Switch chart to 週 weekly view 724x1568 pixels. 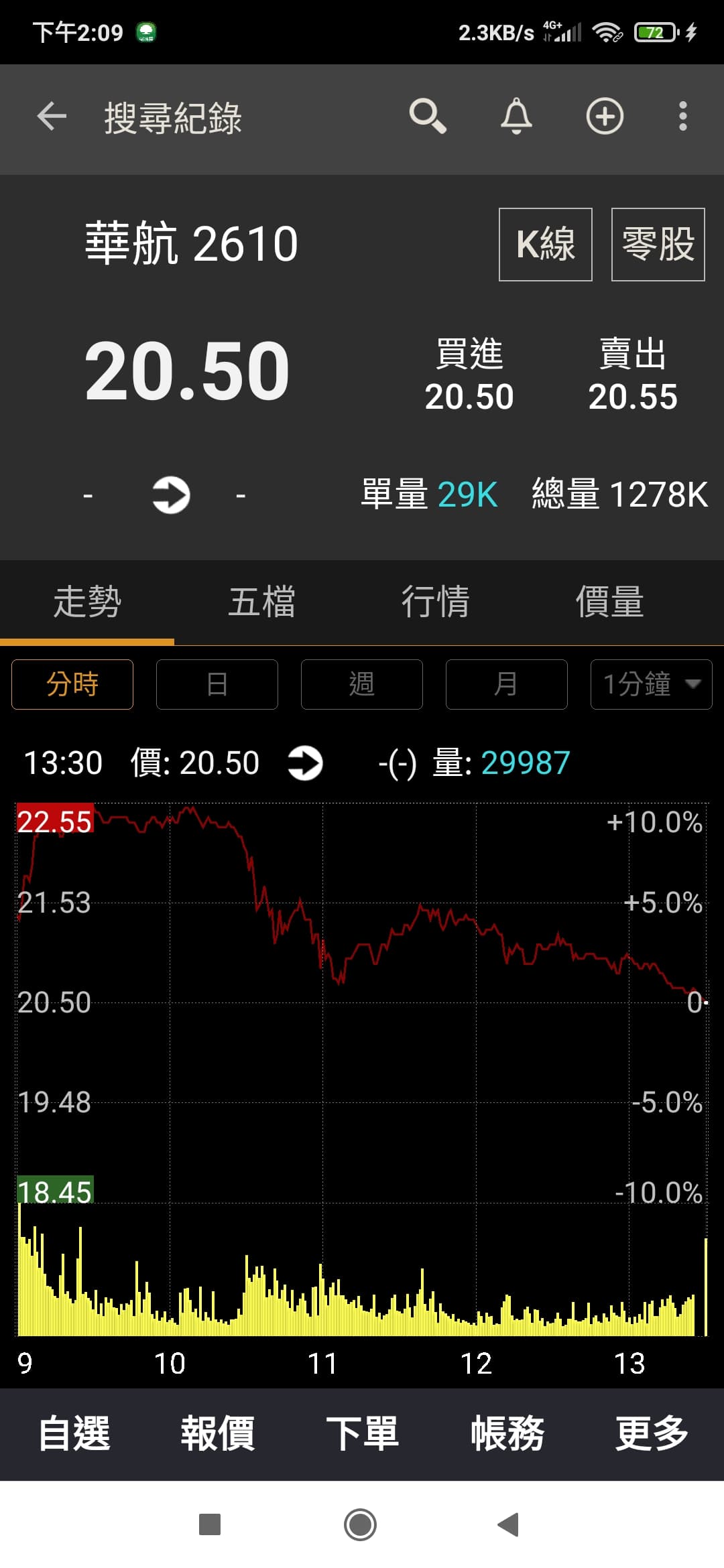[361, 684]
